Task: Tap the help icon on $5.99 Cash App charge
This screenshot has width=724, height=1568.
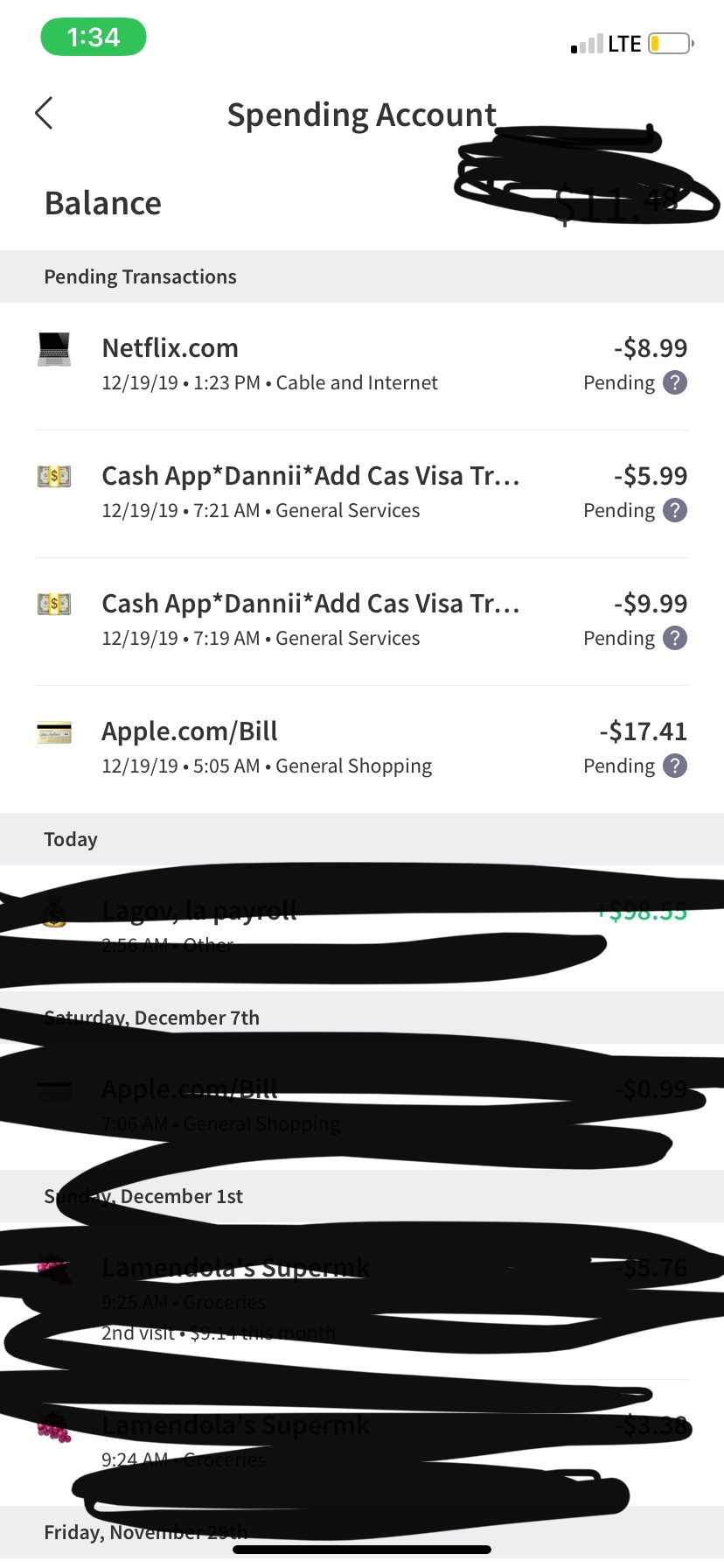Action: [675, 510]
